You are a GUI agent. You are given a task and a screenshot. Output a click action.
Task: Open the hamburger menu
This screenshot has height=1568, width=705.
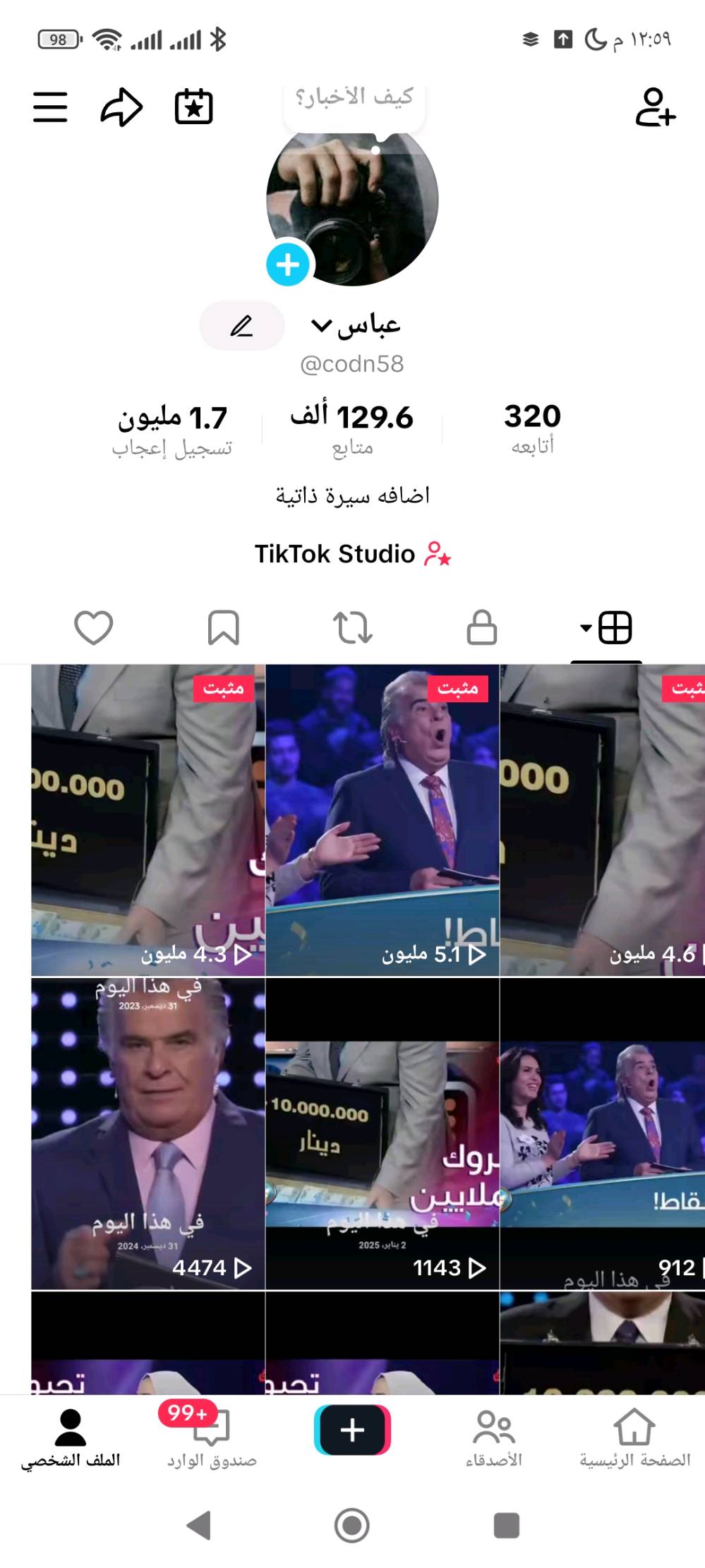click(x=50, y=107)
